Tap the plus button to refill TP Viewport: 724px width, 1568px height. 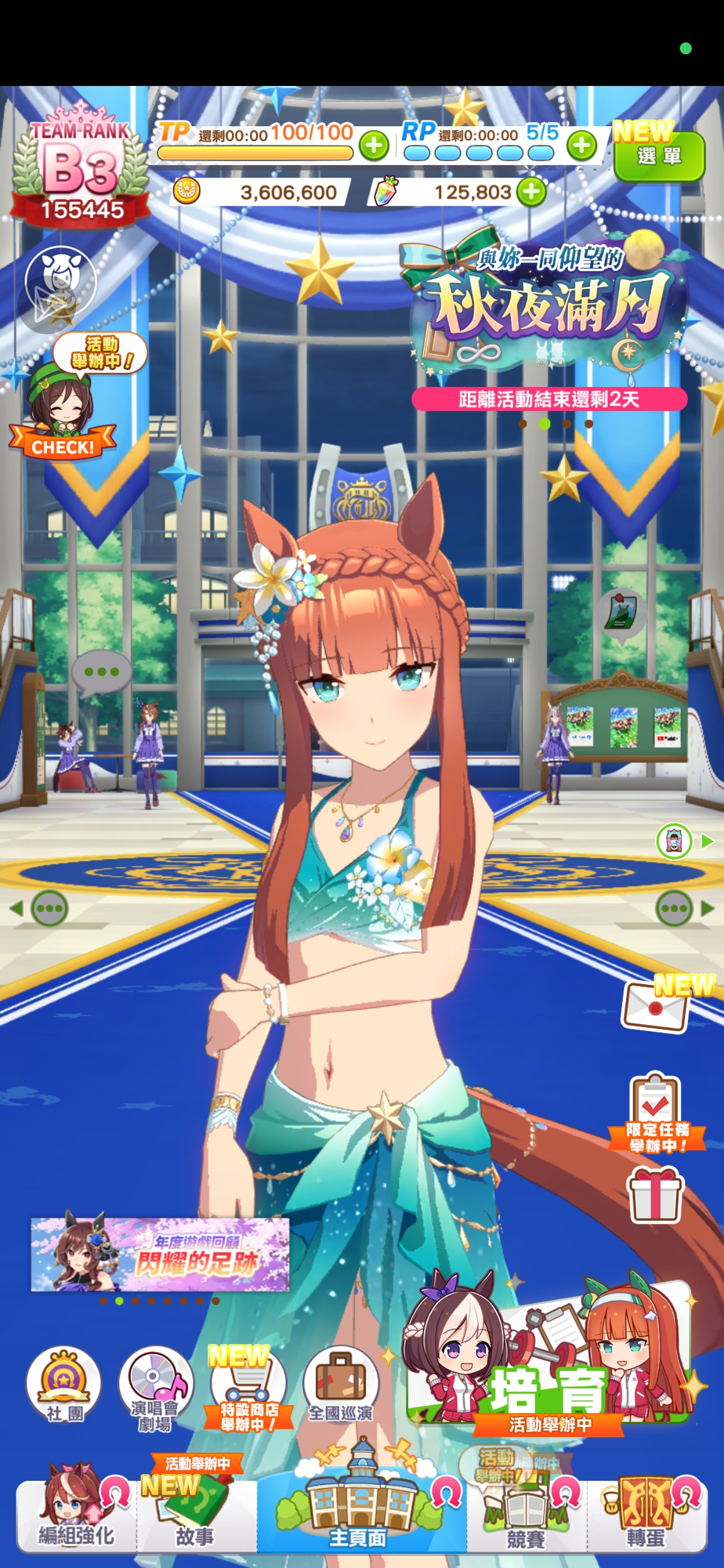click(x=374, y=146)
